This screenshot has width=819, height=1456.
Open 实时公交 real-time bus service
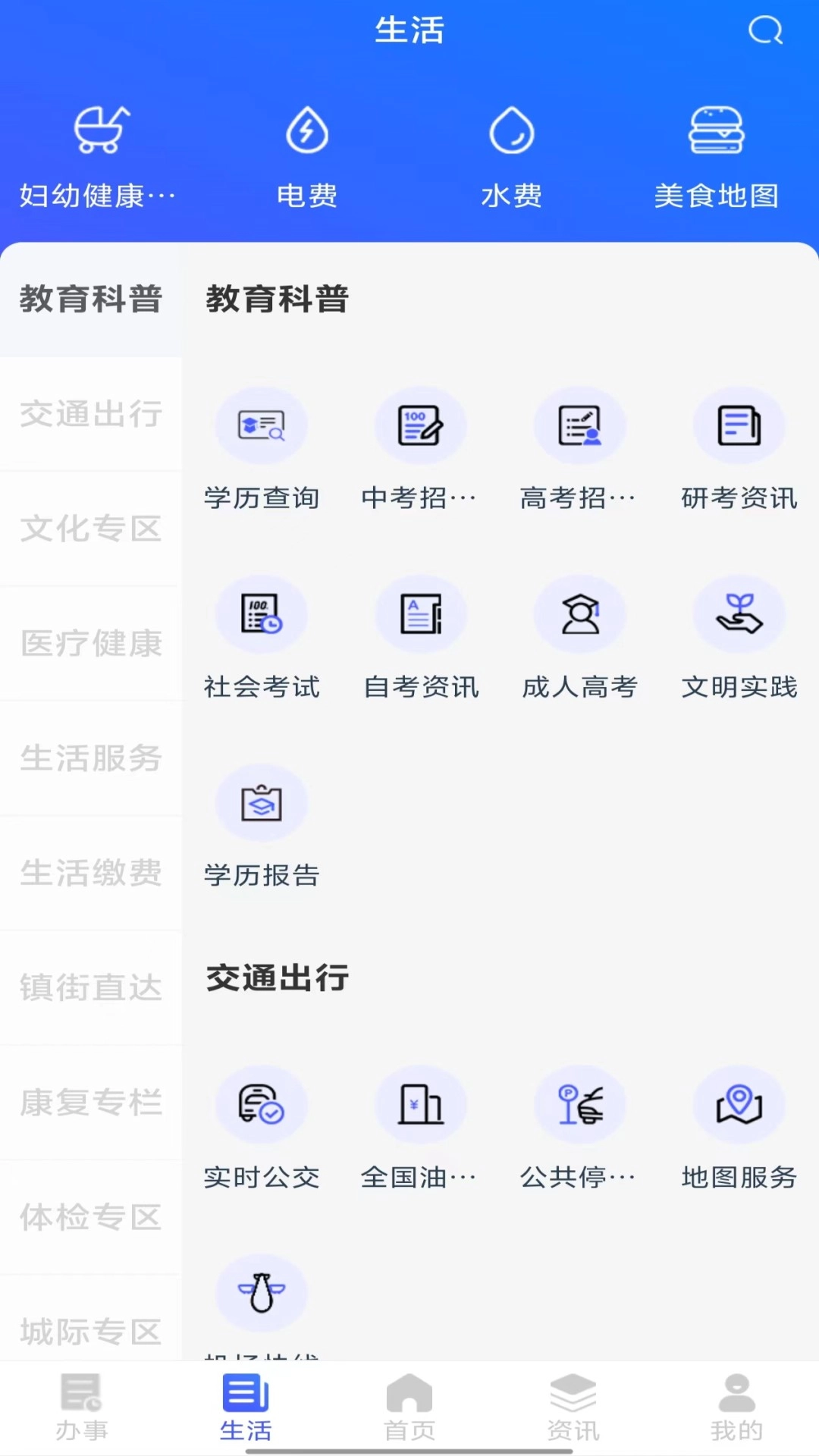tap(262, 1130)
